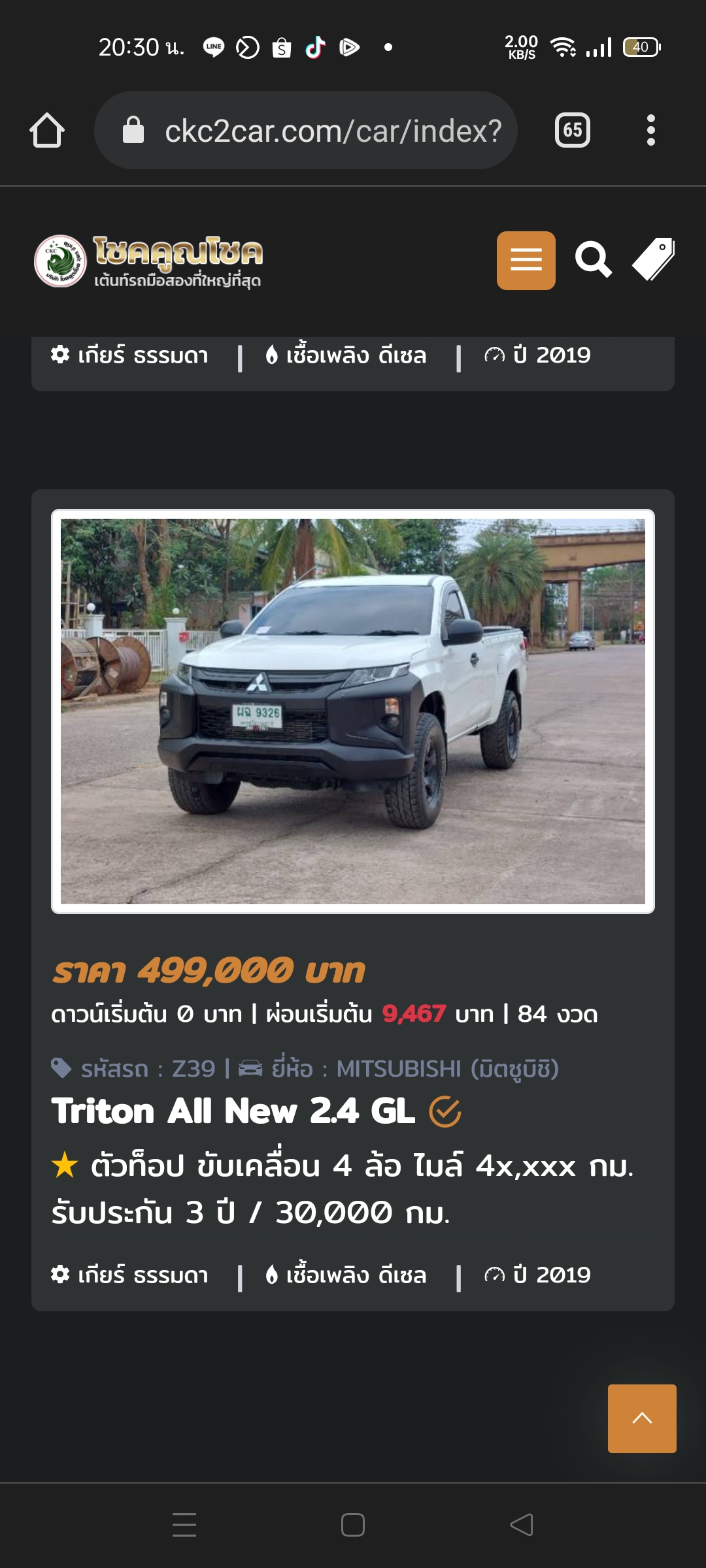Tap the site logo to go home
This screenshot has width=706, height=1568.
(x=149, y=261)
